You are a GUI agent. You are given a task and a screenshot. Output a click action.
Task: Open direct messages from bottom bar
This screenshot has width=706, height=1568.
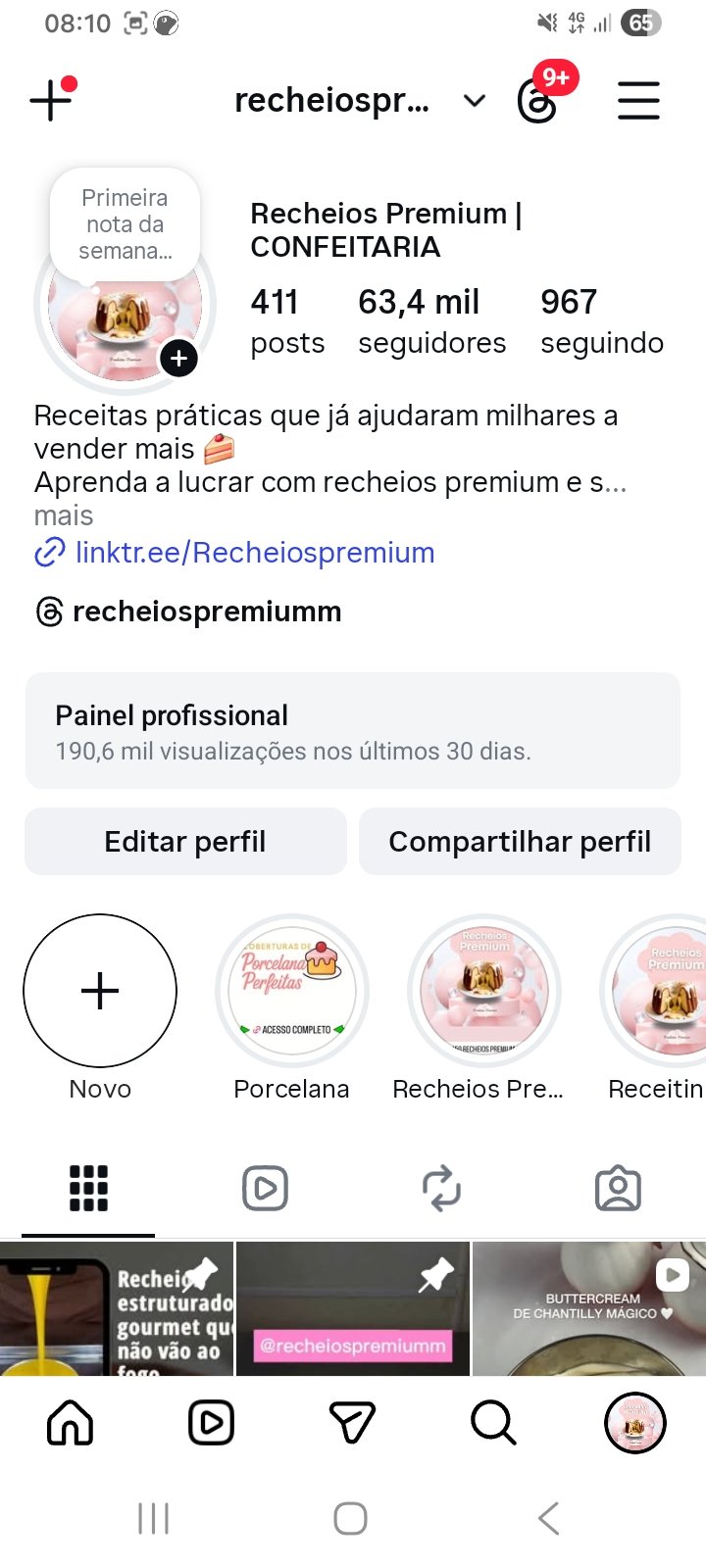[352, 1423]
